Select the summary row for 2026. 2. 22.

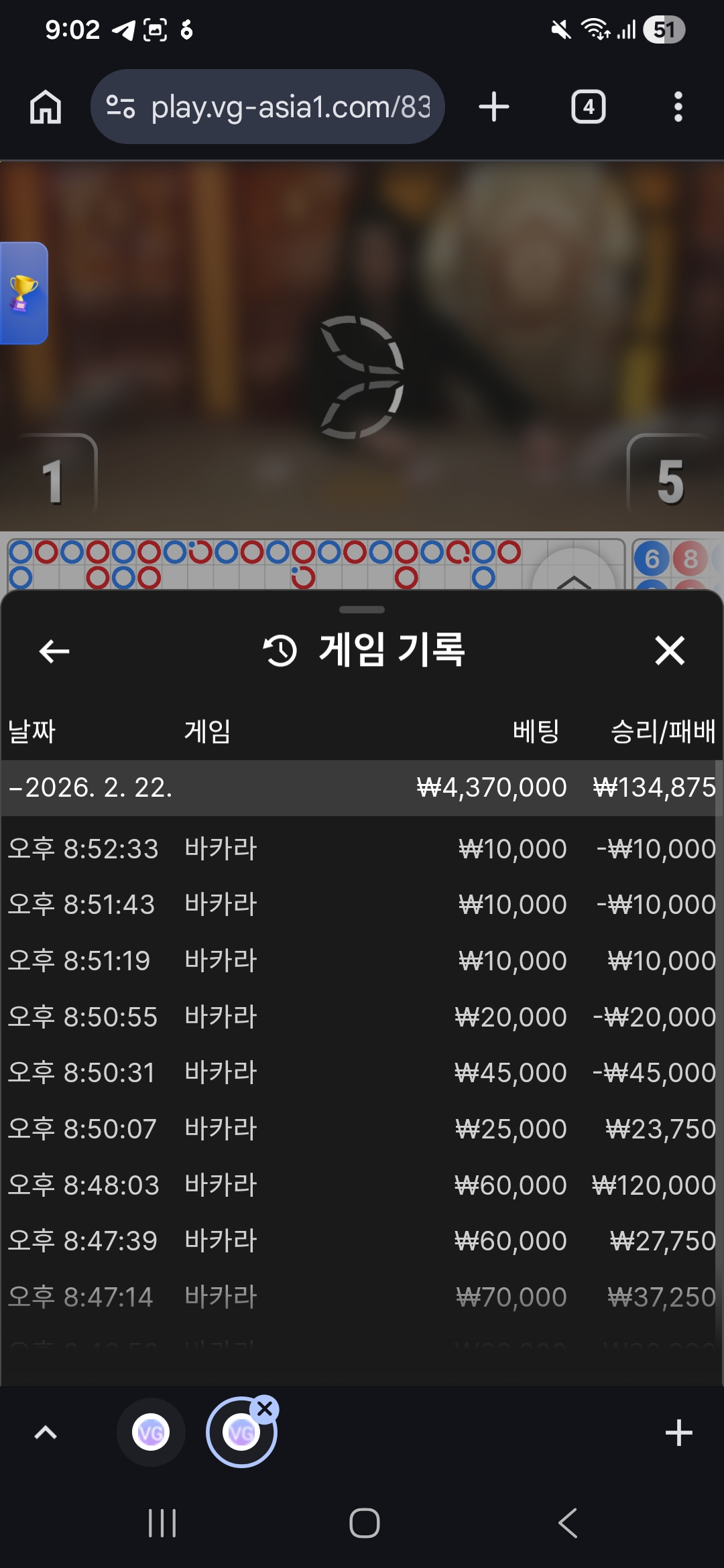point(362,787)
